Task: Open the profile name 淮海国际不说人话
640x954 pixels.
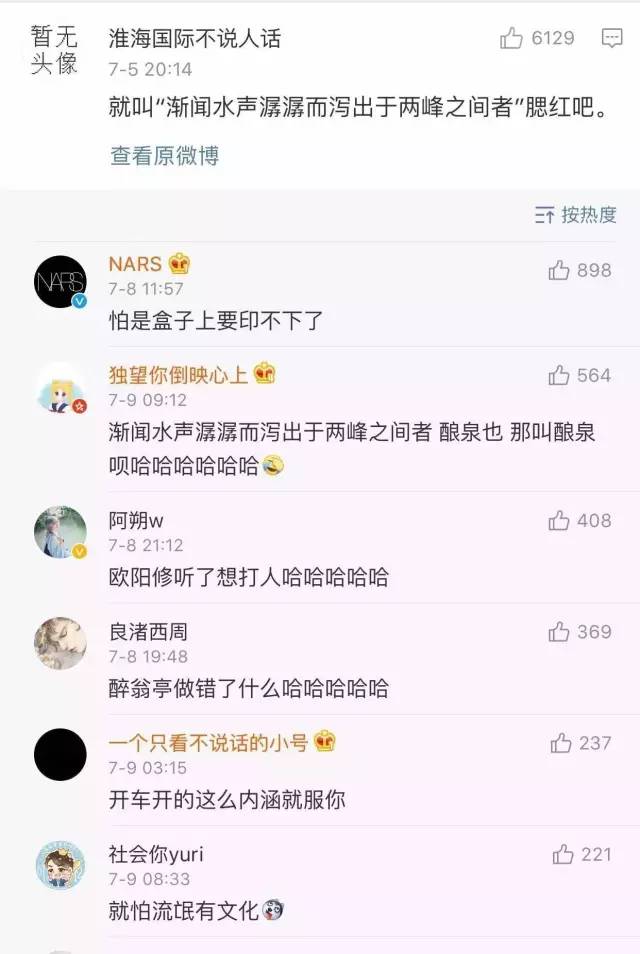Action: pos(194,39)
